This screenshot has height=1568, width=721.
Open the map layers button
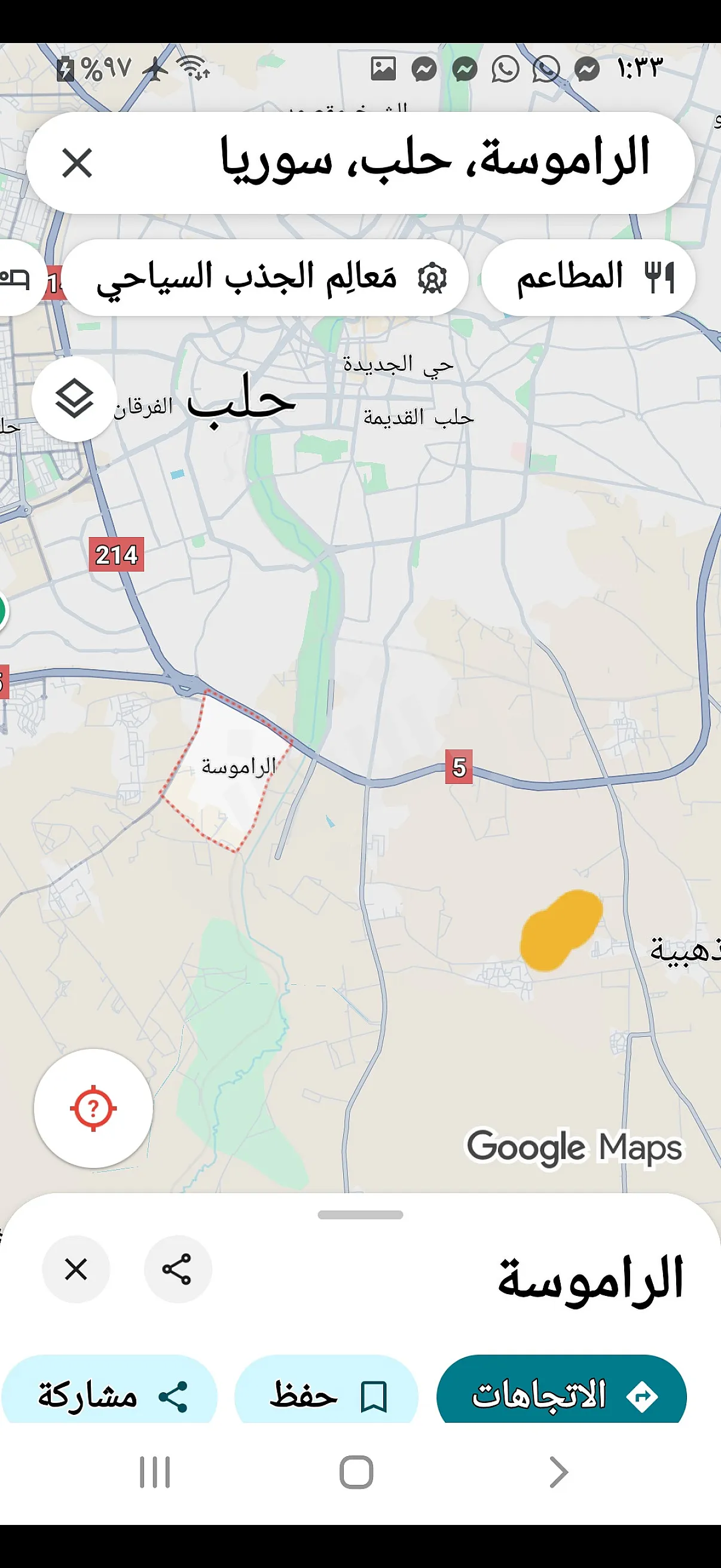pyautogui.click(x=74, y=399)
